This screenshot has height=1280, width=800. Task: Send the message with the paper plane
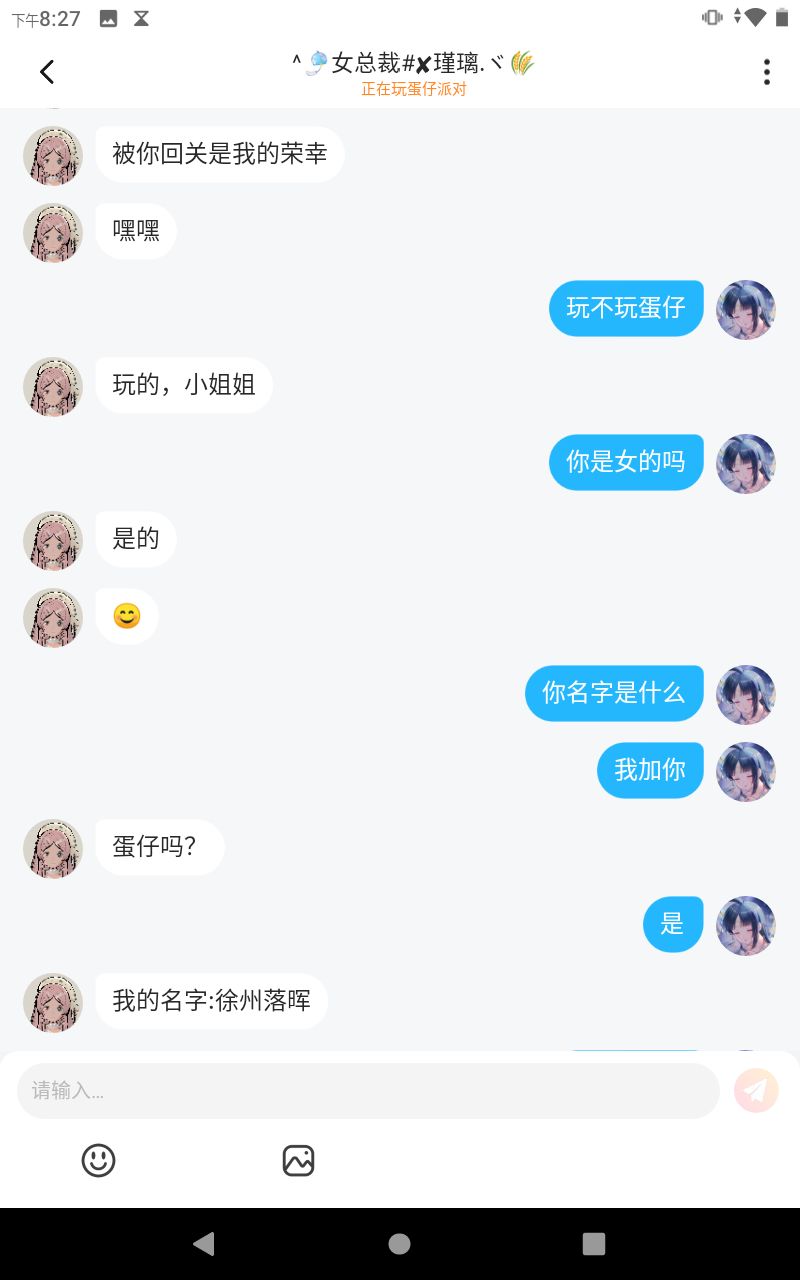(756, 1090)
